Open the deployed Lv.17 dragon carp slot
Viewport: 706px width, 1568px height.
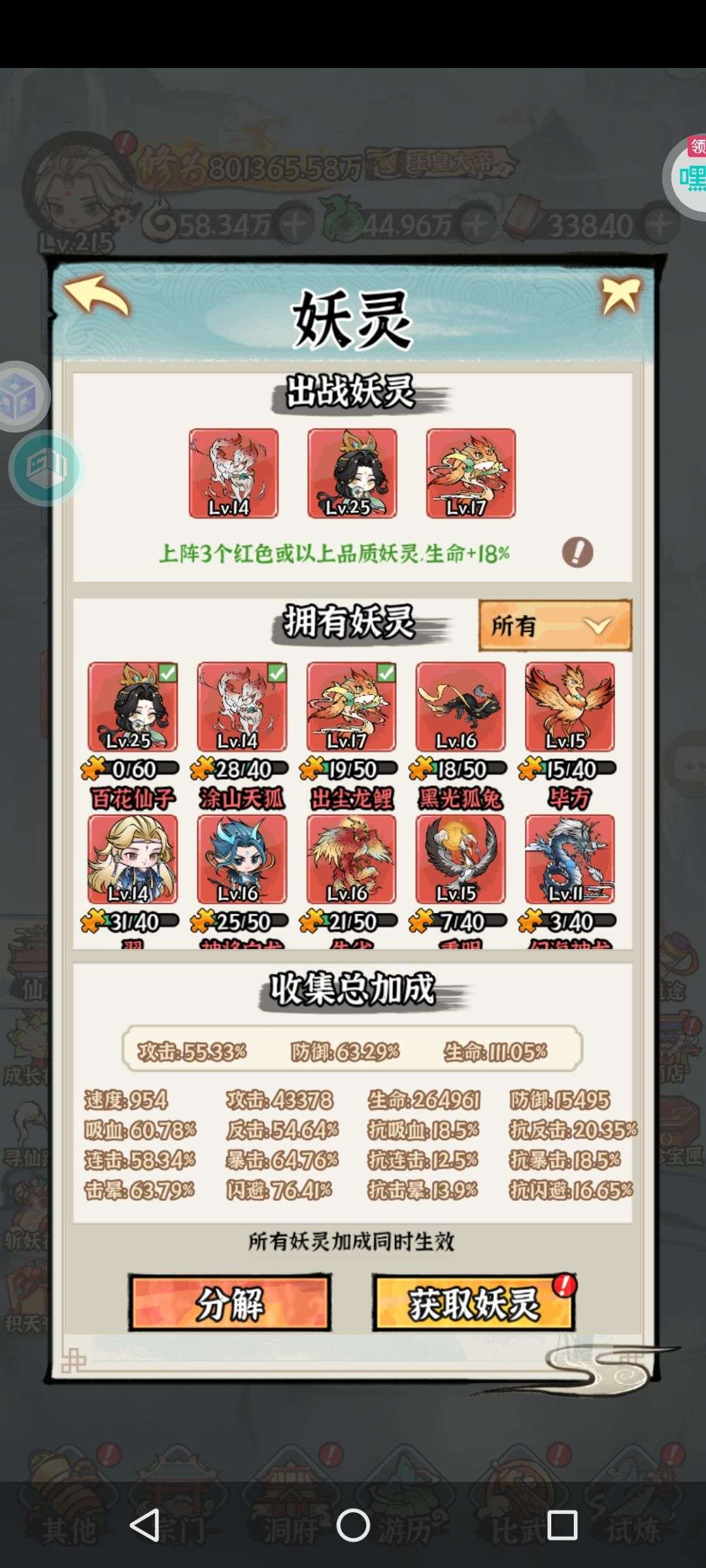471,474
